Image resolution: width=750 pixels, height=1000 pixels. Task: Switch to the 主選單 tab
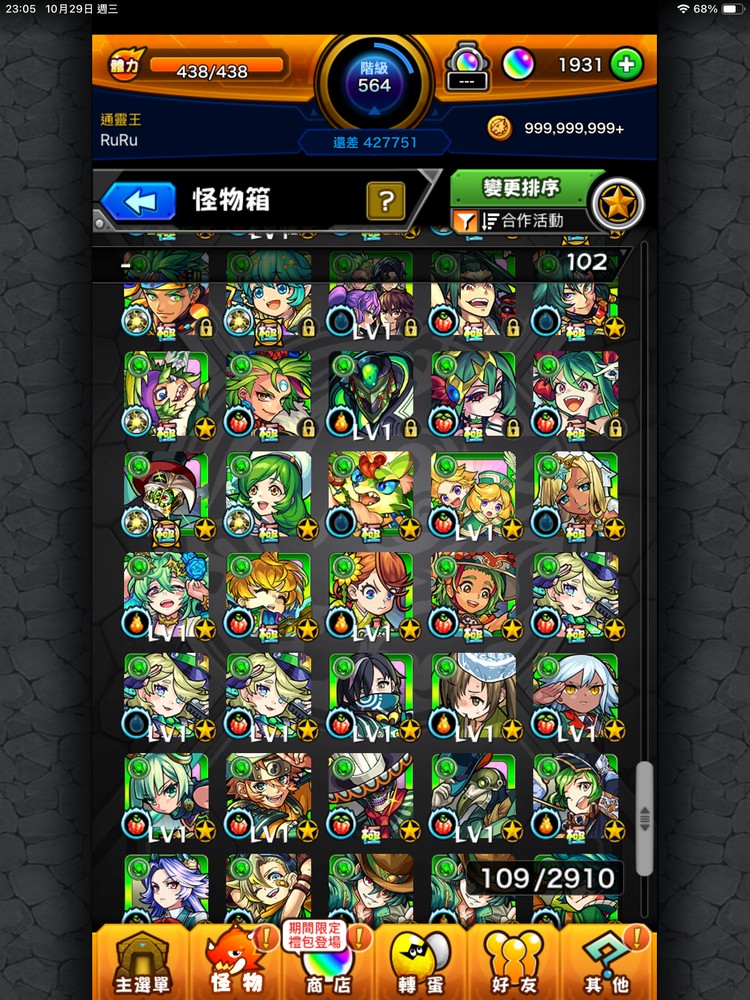pyautogui.click(x=139, y=965)
